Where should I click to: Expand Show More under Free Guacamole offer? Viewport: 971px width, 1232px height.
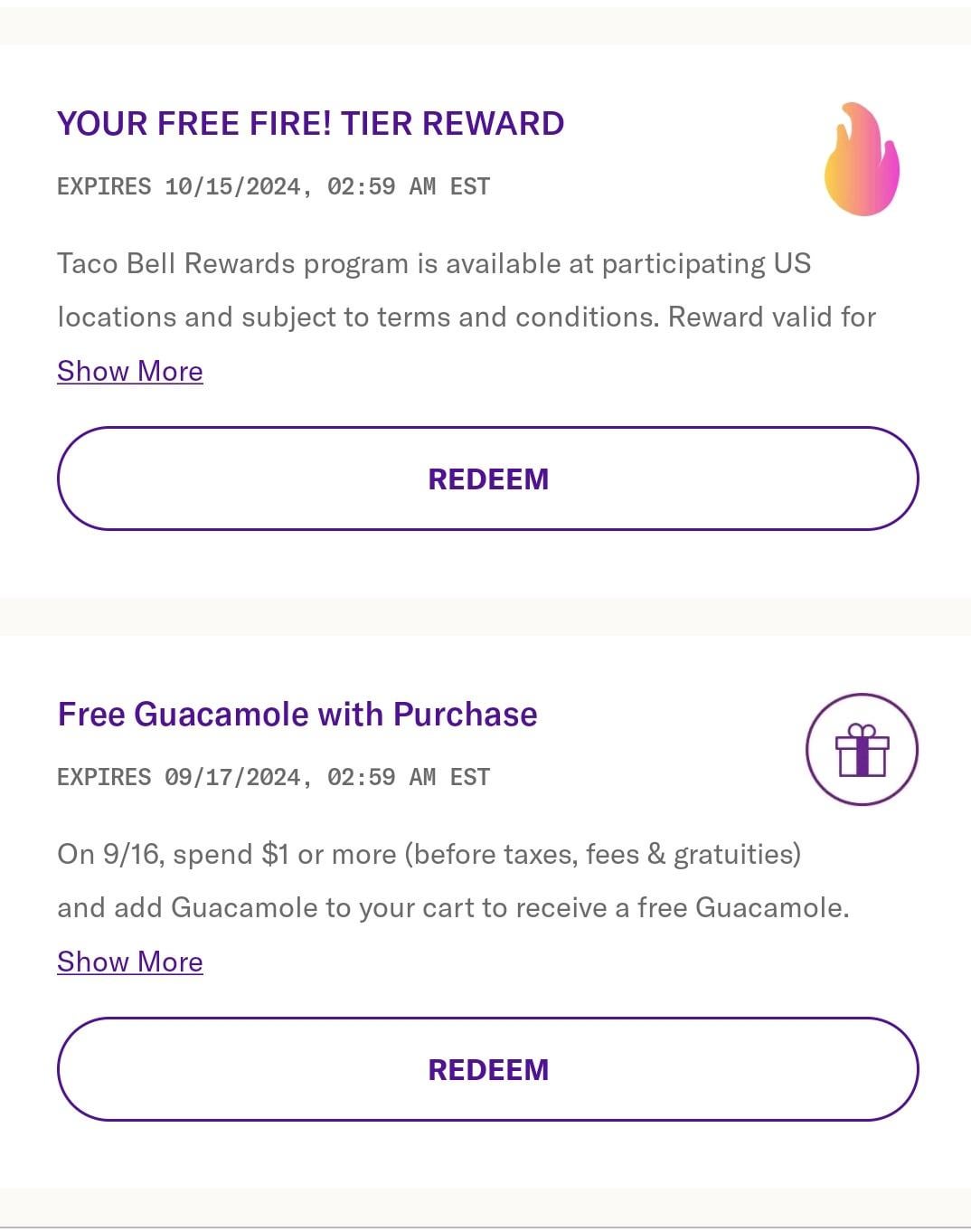pyautogui.click(x=130, y=962)
